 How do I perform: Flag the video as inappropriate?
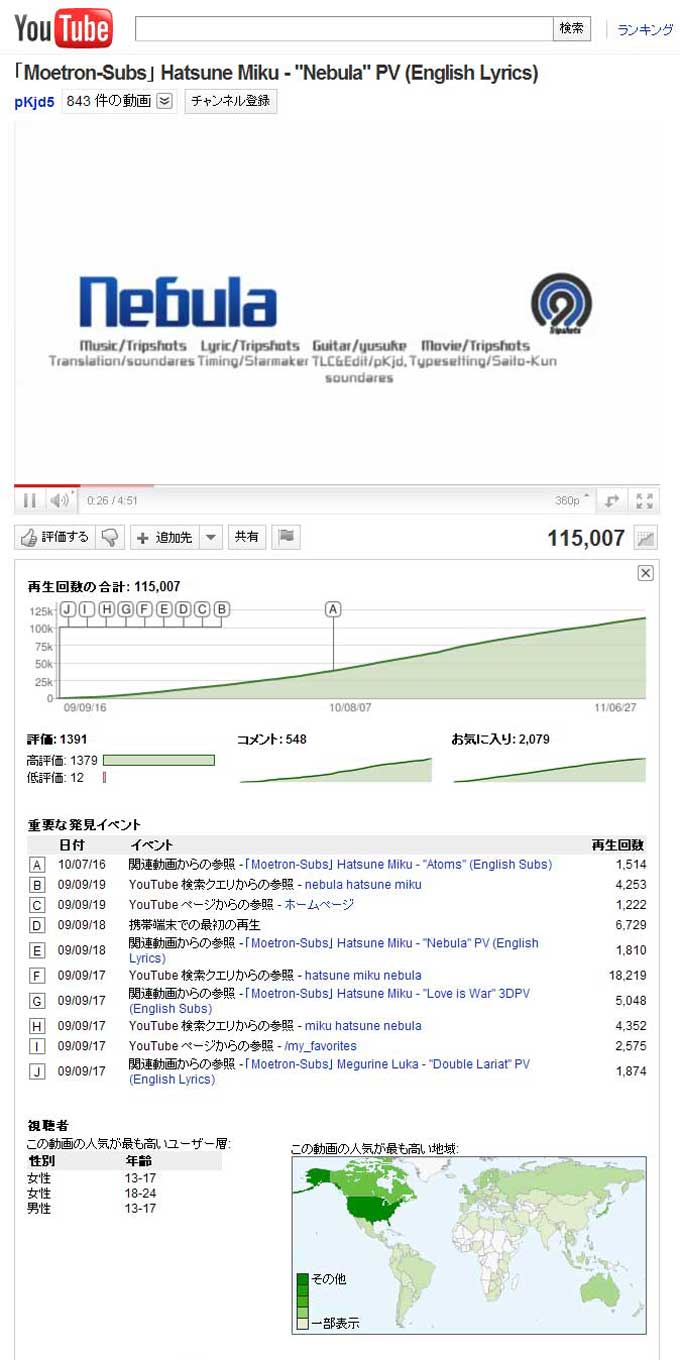(x=286, y=537)
